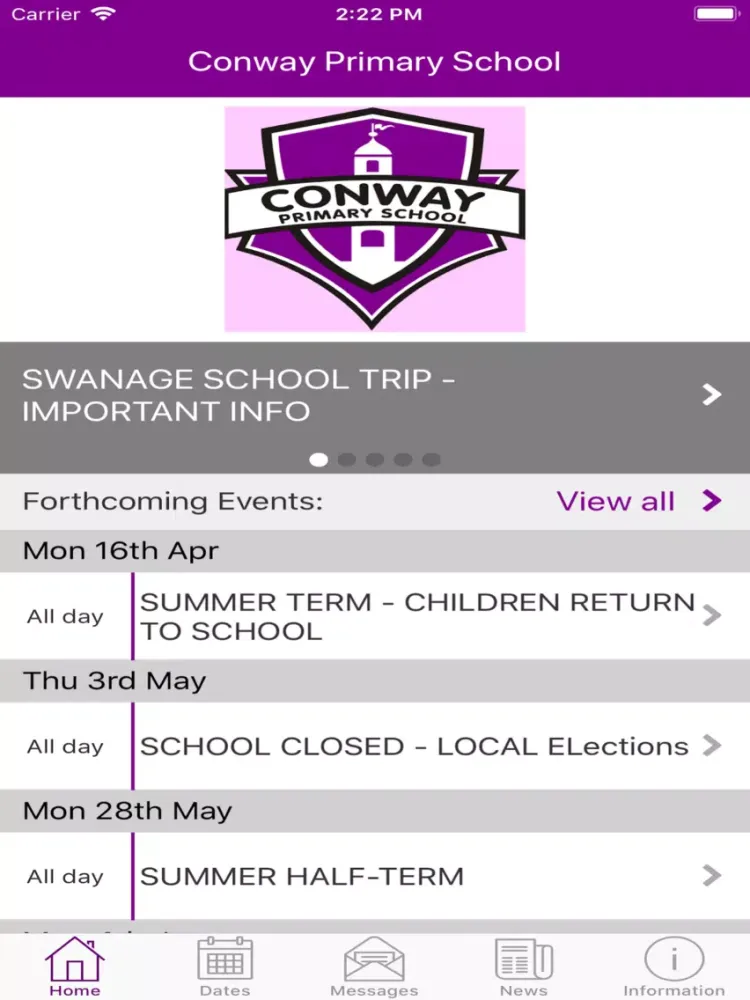Switch to the Information tab
The width and height of the screenshot is (750, 1000).
[x=673, y=967]
